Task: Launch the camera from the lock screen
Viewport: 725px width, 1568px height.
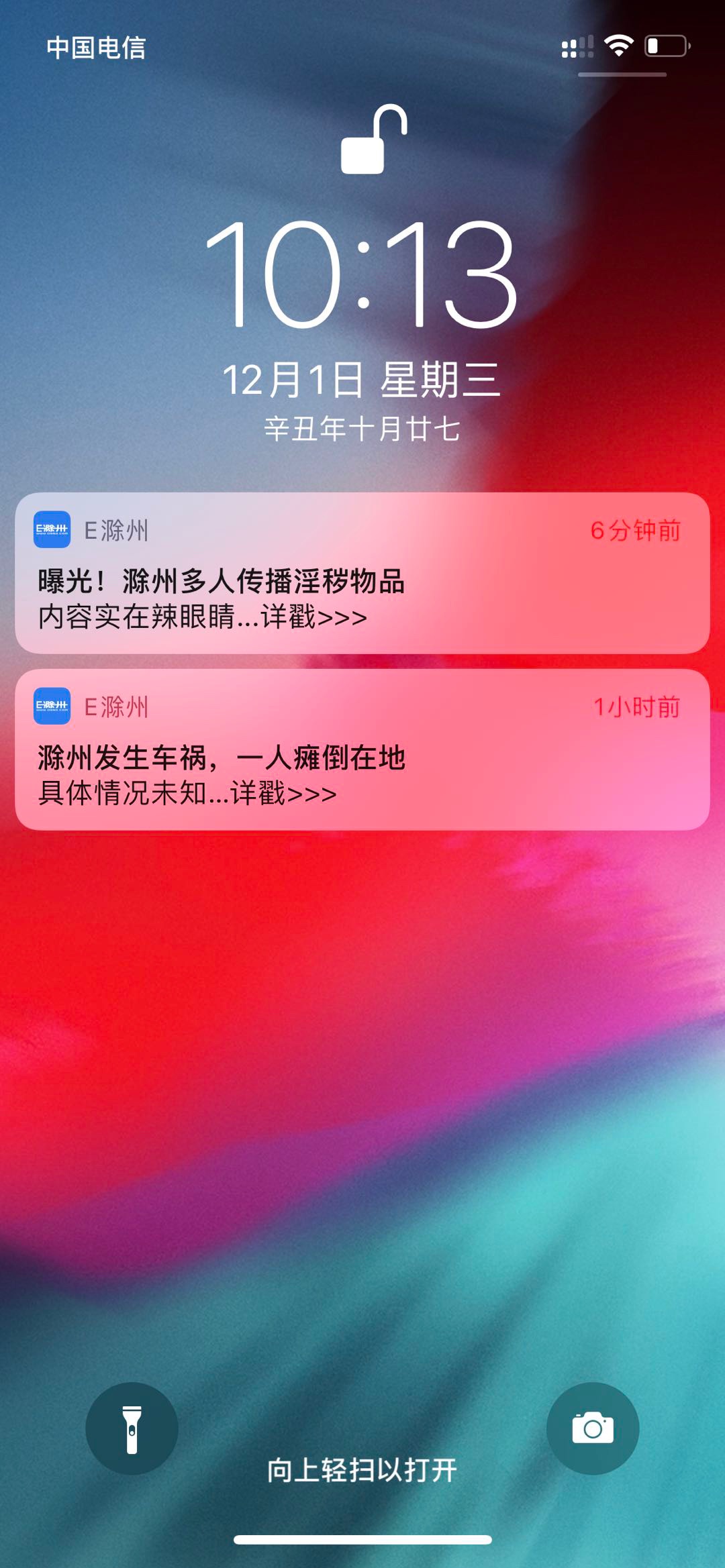Action: (x=593, y=1428)
